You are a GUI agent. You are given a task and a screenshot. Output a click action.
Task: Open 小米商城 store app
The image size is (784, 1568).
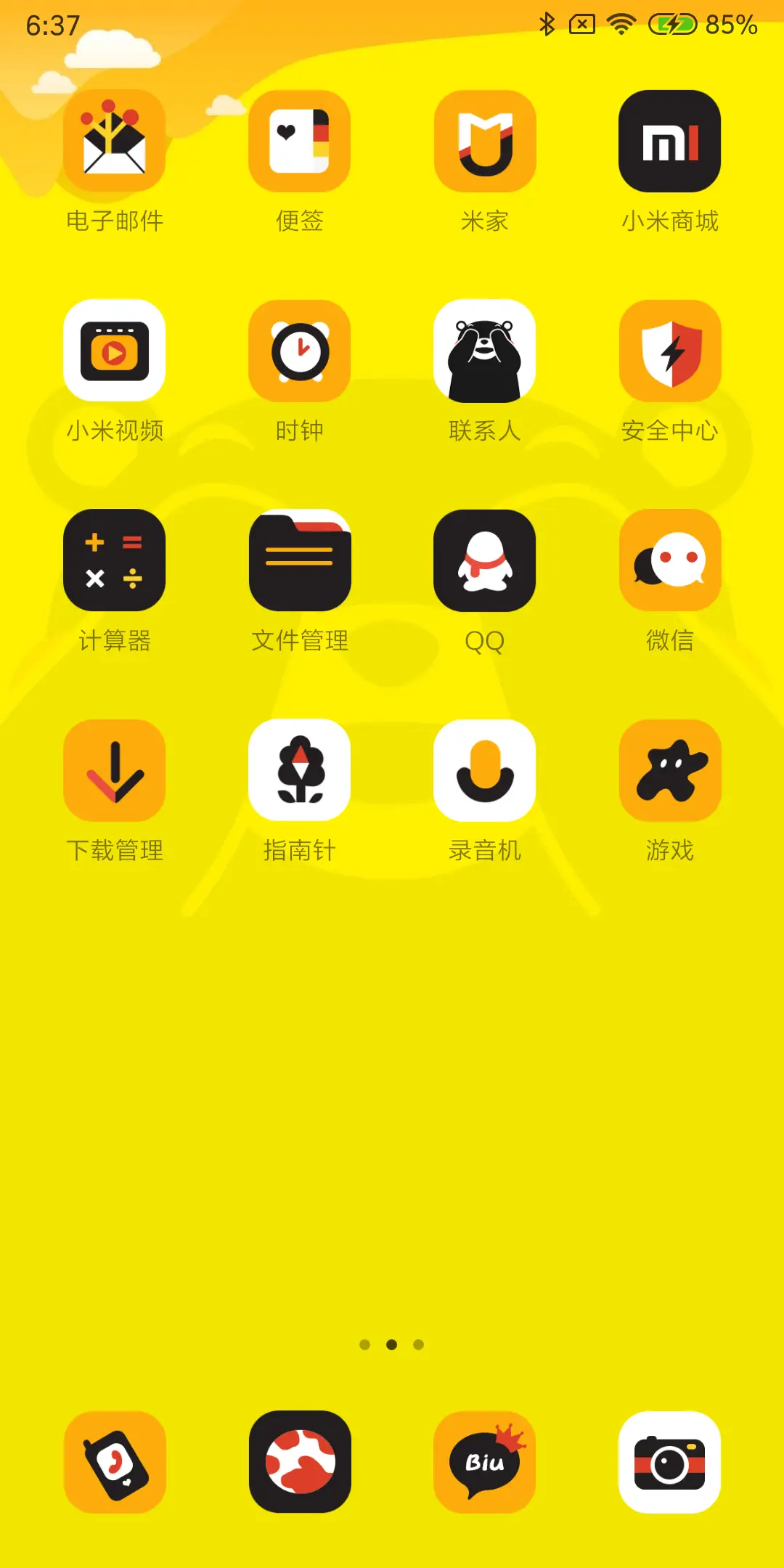pos(669,142)
